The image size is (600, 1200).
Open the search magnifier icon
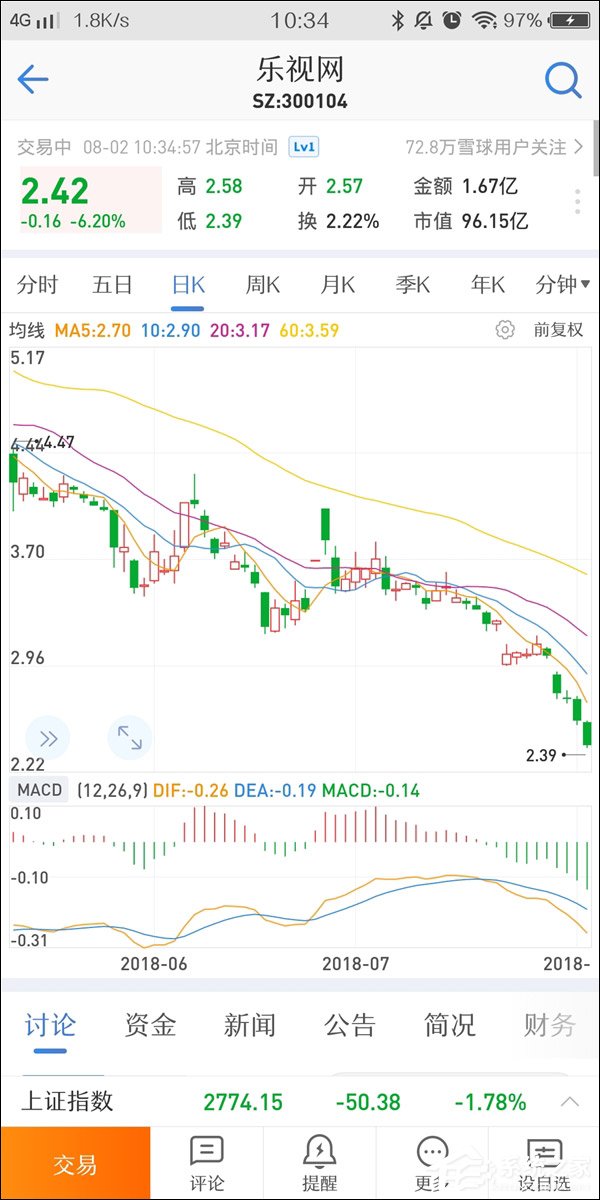click(x=563, y=80)
